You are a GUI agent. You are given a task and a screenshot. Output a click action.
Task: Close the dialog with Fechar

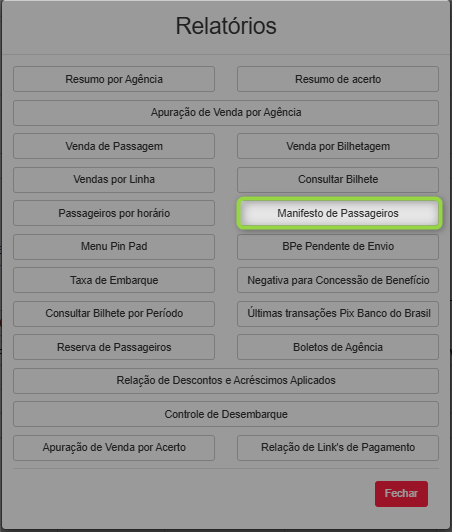coord(401,494)
